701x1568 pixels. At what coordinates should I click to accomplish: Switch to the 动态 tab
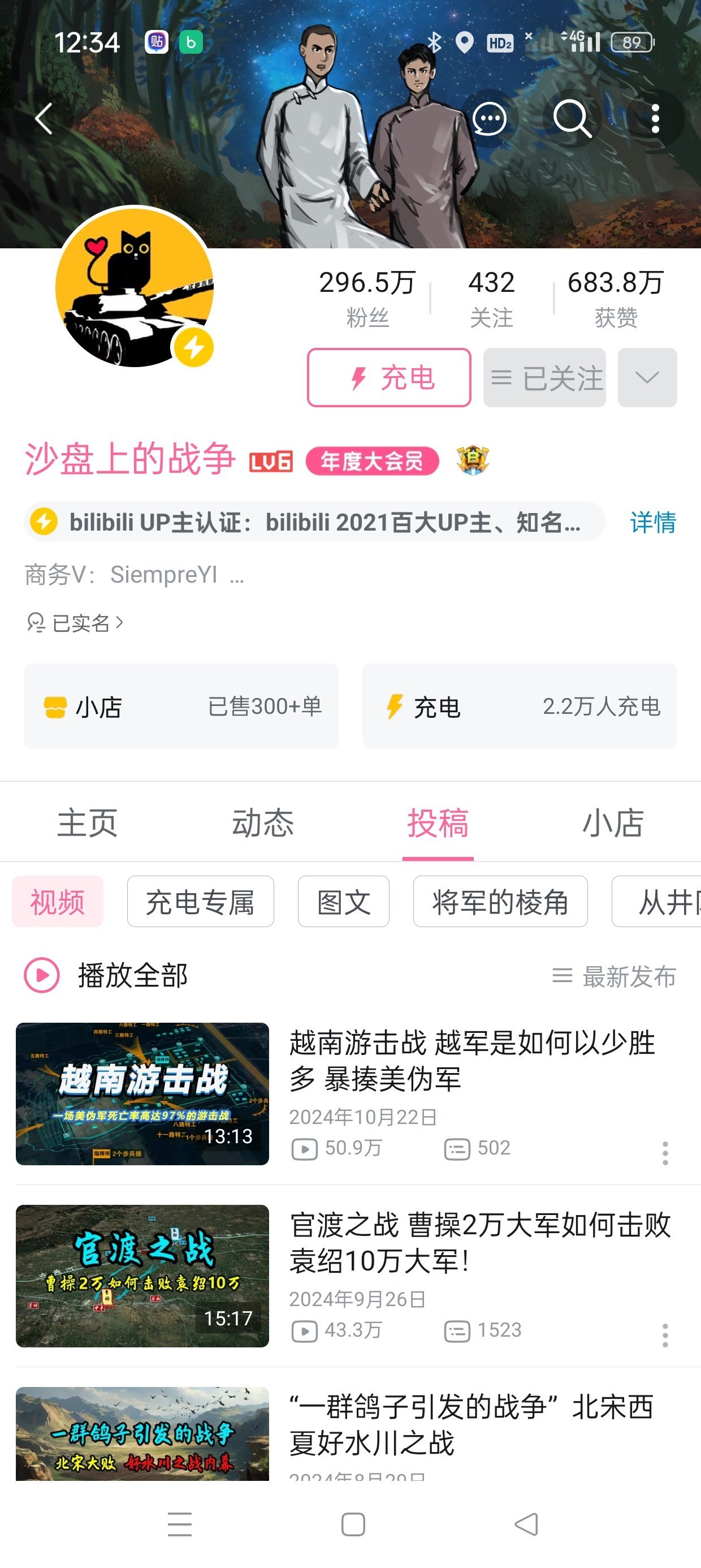point(263,823)
